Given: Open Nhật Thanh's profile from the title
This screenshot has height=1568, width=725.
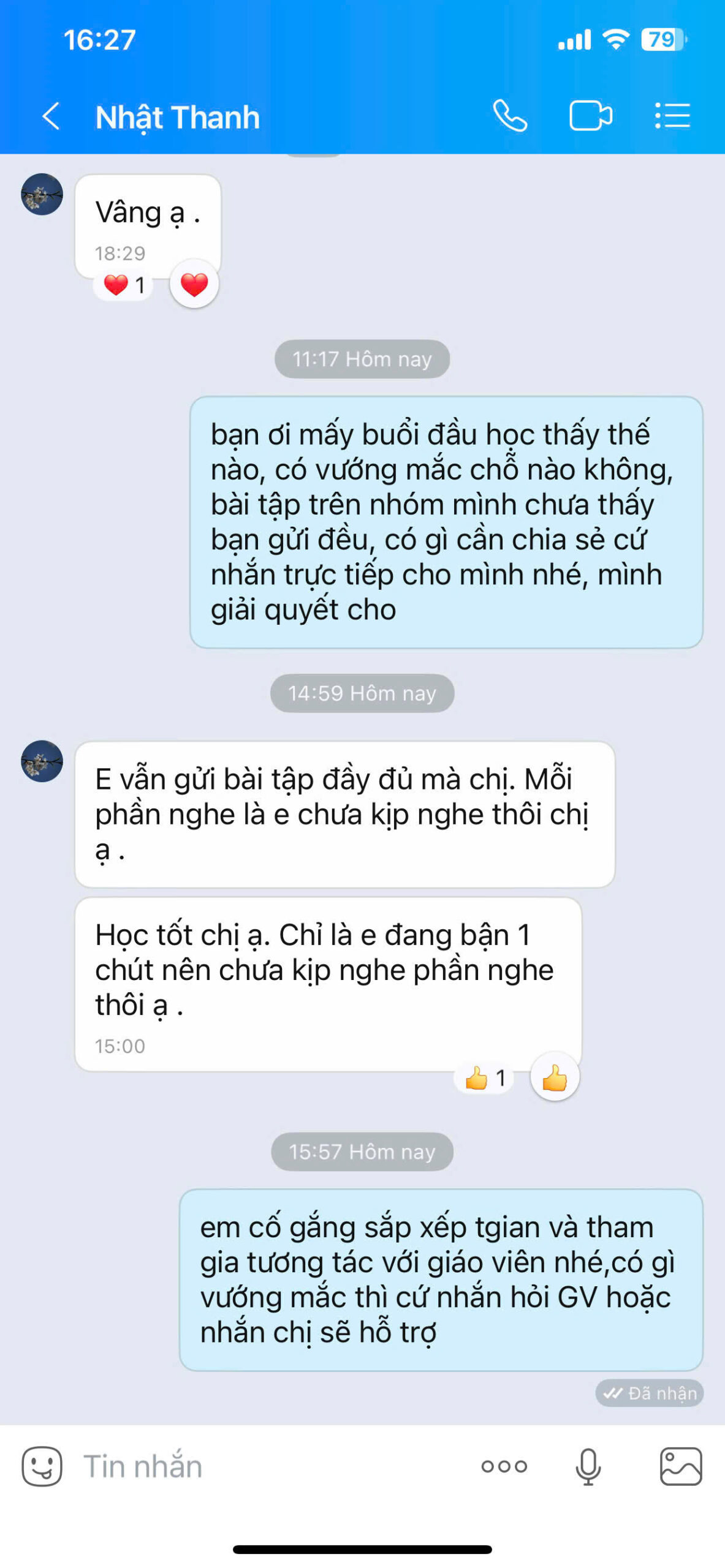Looking at the screenshot, I should click(x=178, y=118).
